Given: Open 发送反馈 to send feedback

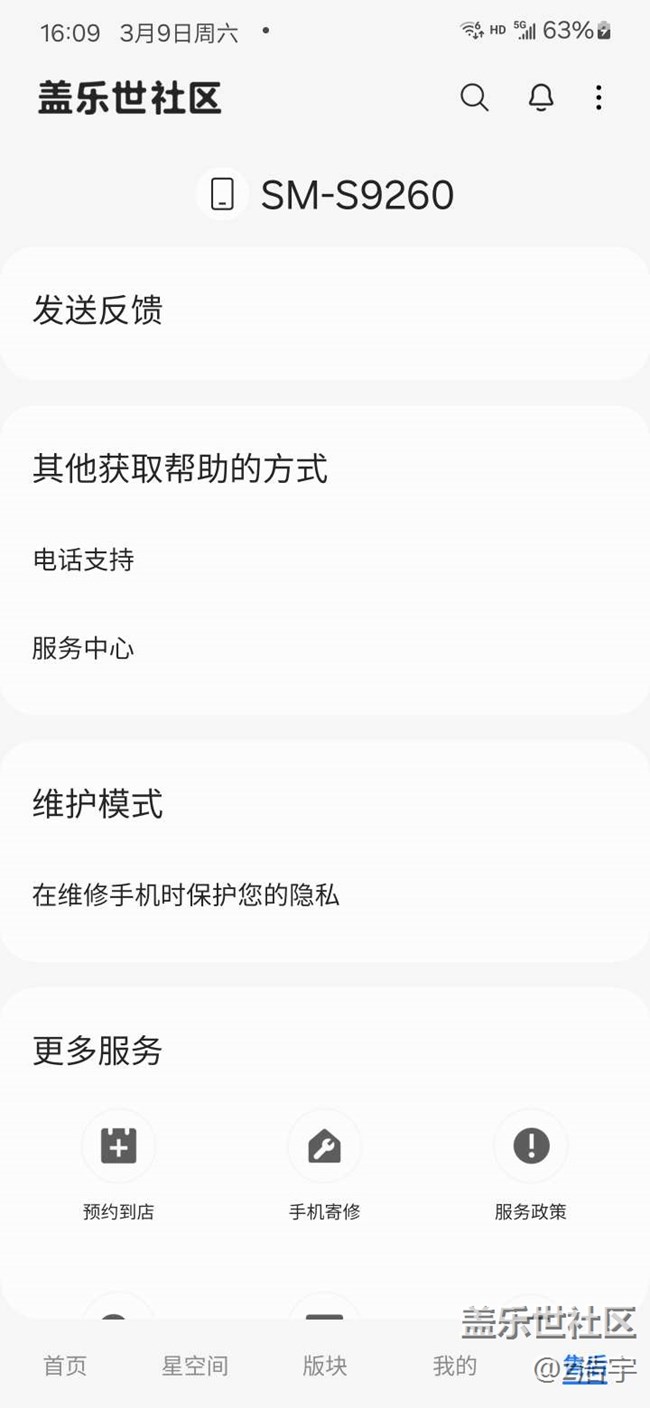Looking at the screenshot, I should (x=325, y=312).
